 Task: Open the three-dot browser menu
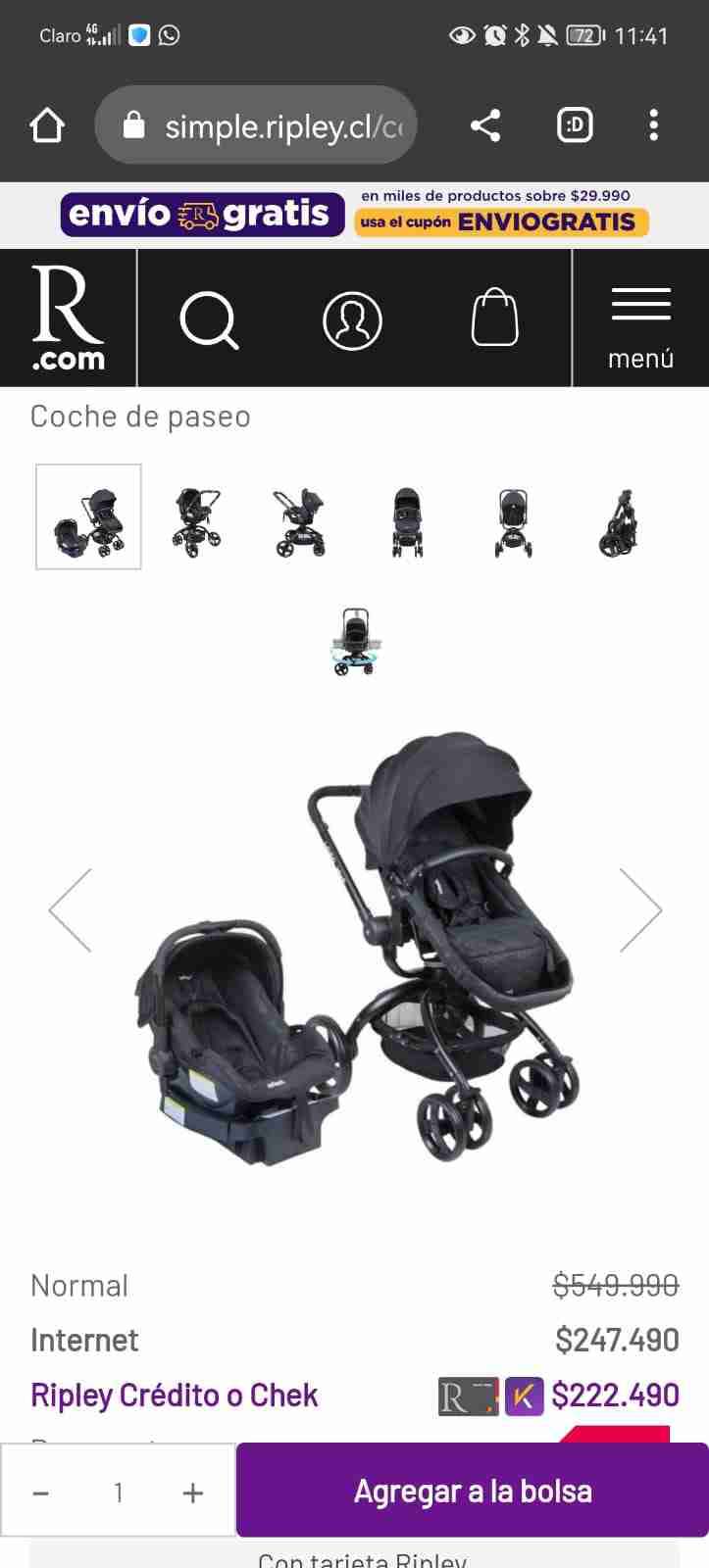(x=653, y=124)
